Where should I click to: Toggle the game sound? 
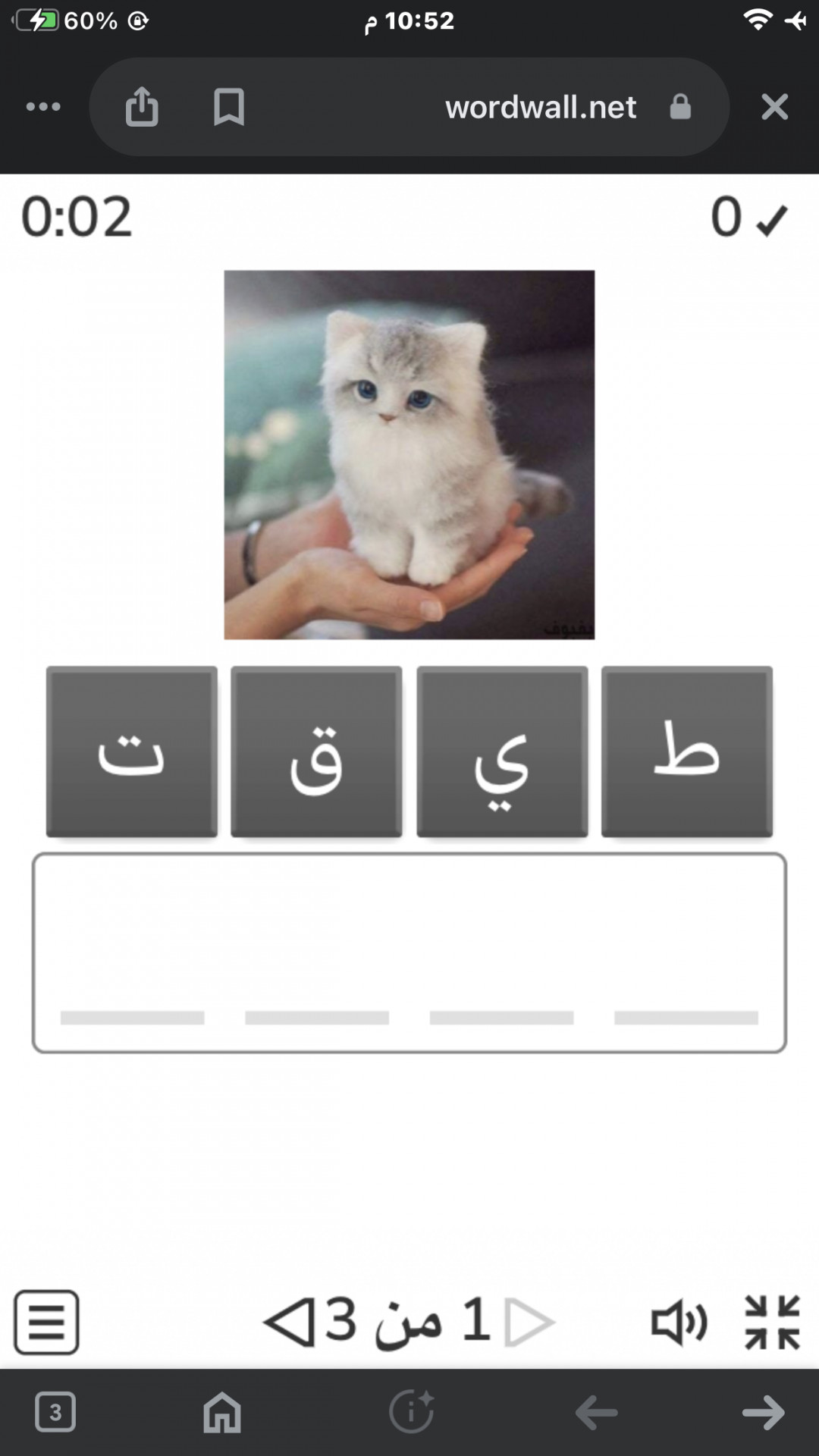tap(679, 1322)
